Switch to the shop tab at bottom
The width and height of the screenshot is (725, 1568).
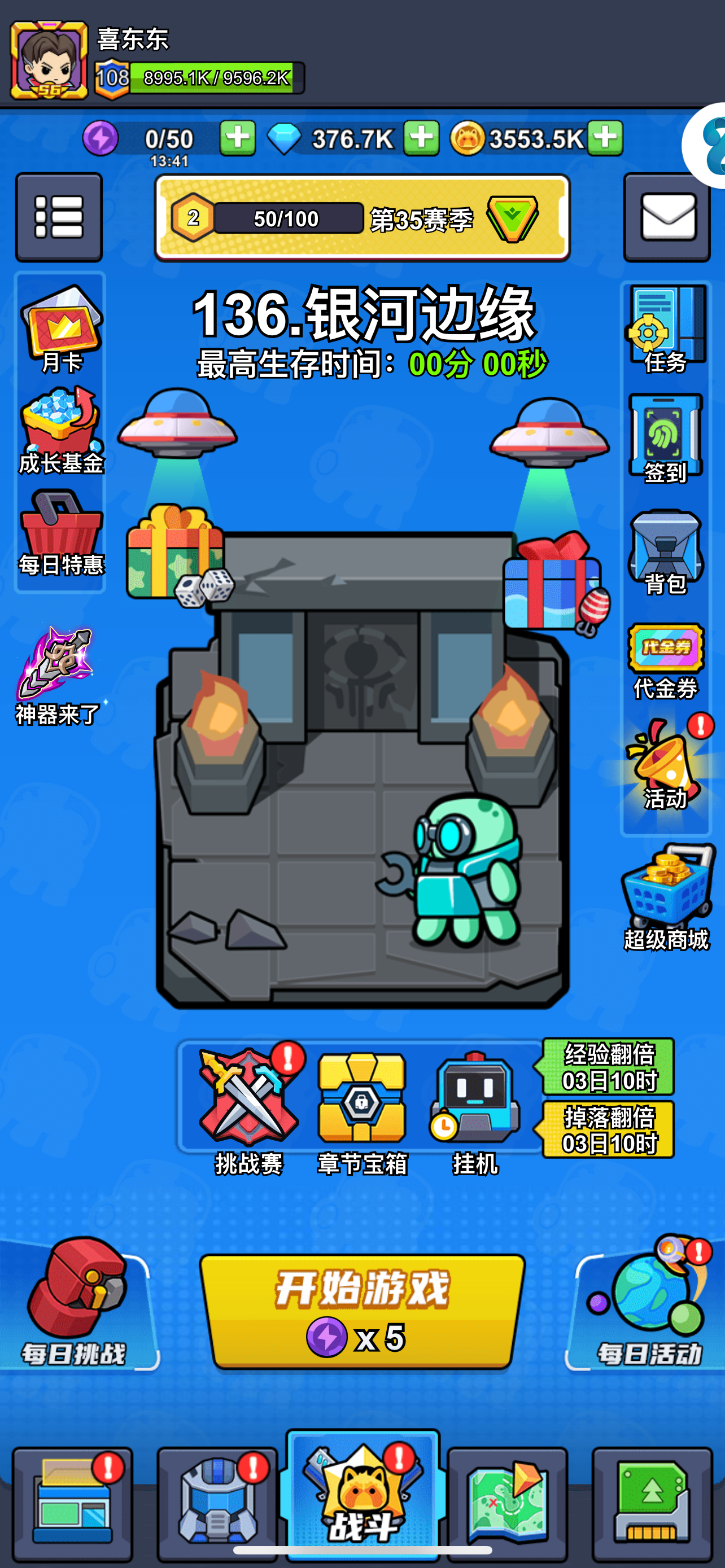pyautogui.click(x=72, y=1504)
